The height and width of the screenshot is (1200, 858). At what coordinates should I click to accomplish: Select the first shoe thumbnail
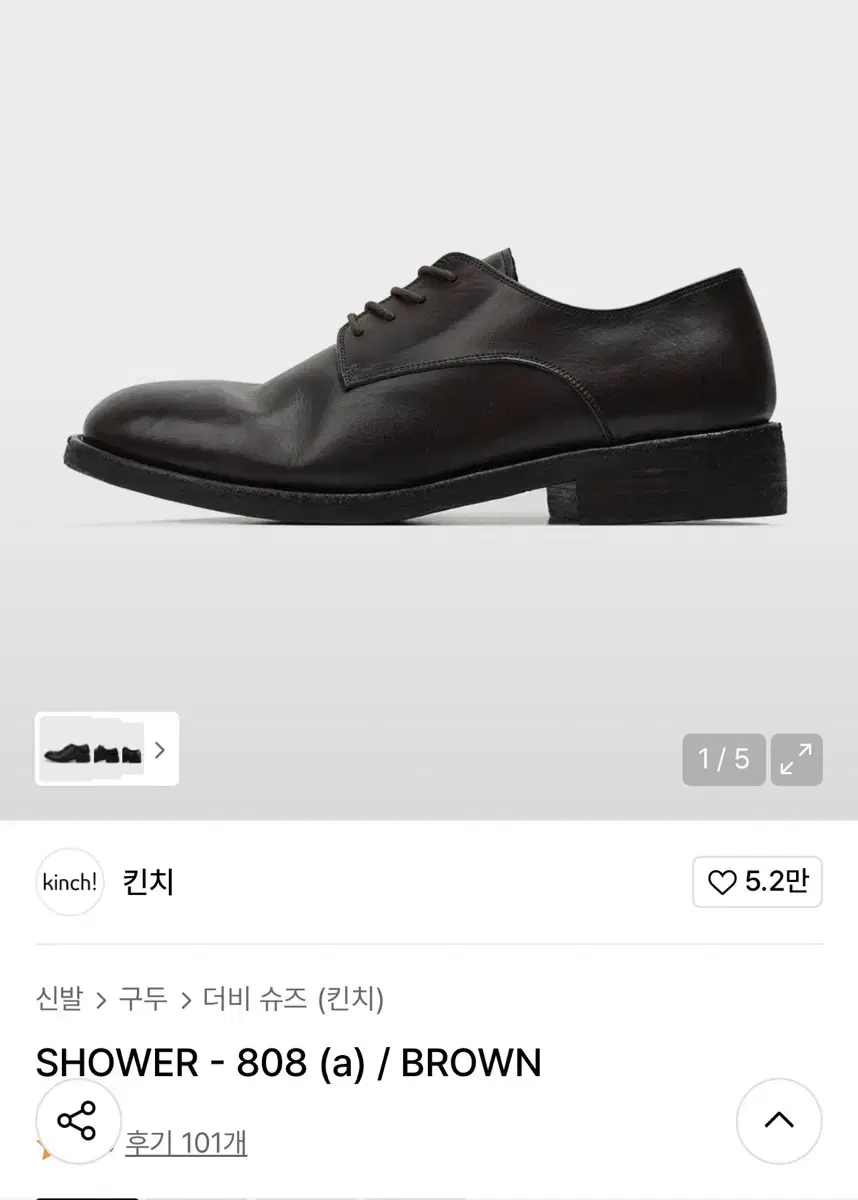[66, 751]
